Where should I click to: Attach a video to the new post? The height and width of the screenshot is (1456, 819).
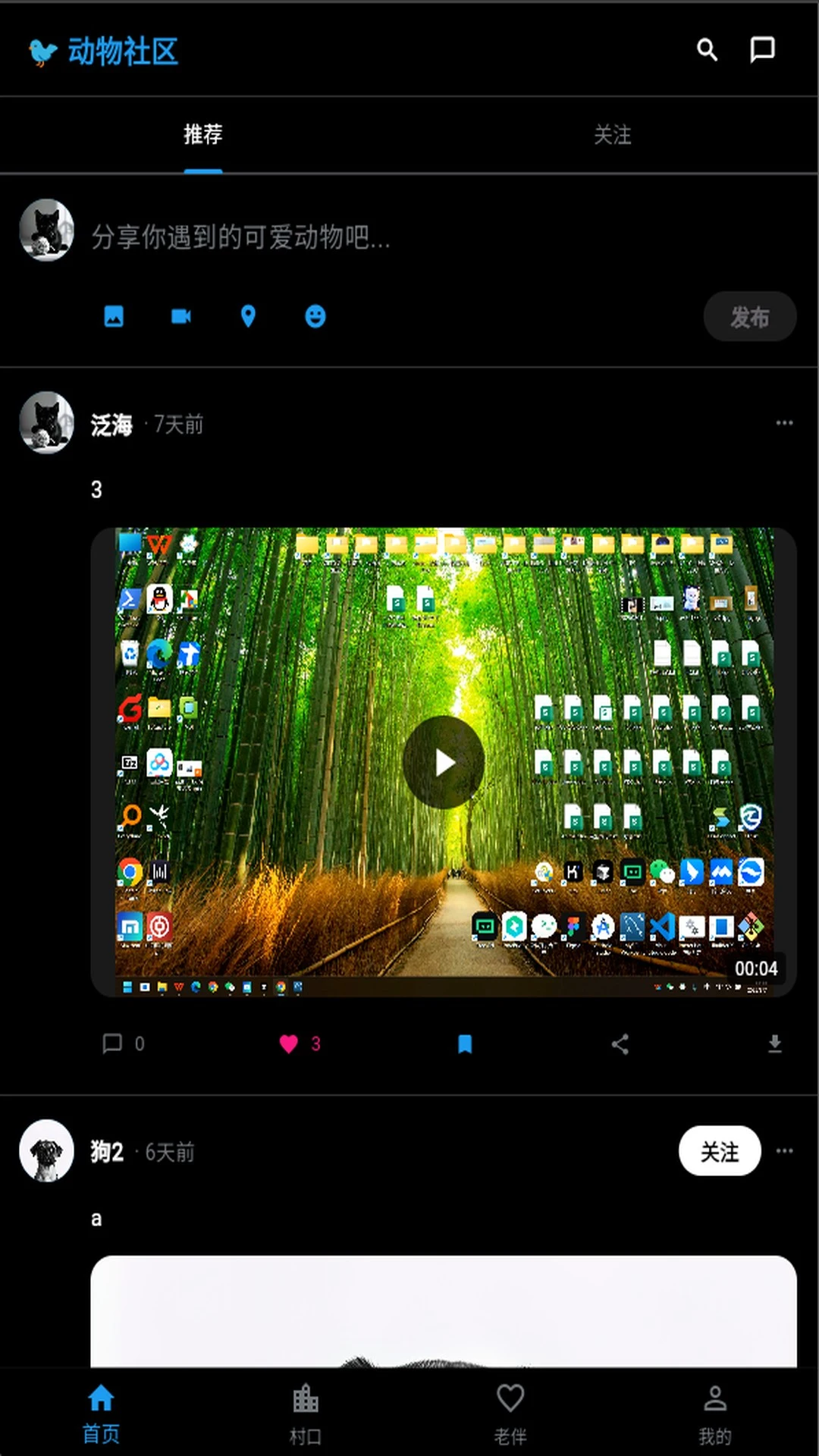pos(181,316)
